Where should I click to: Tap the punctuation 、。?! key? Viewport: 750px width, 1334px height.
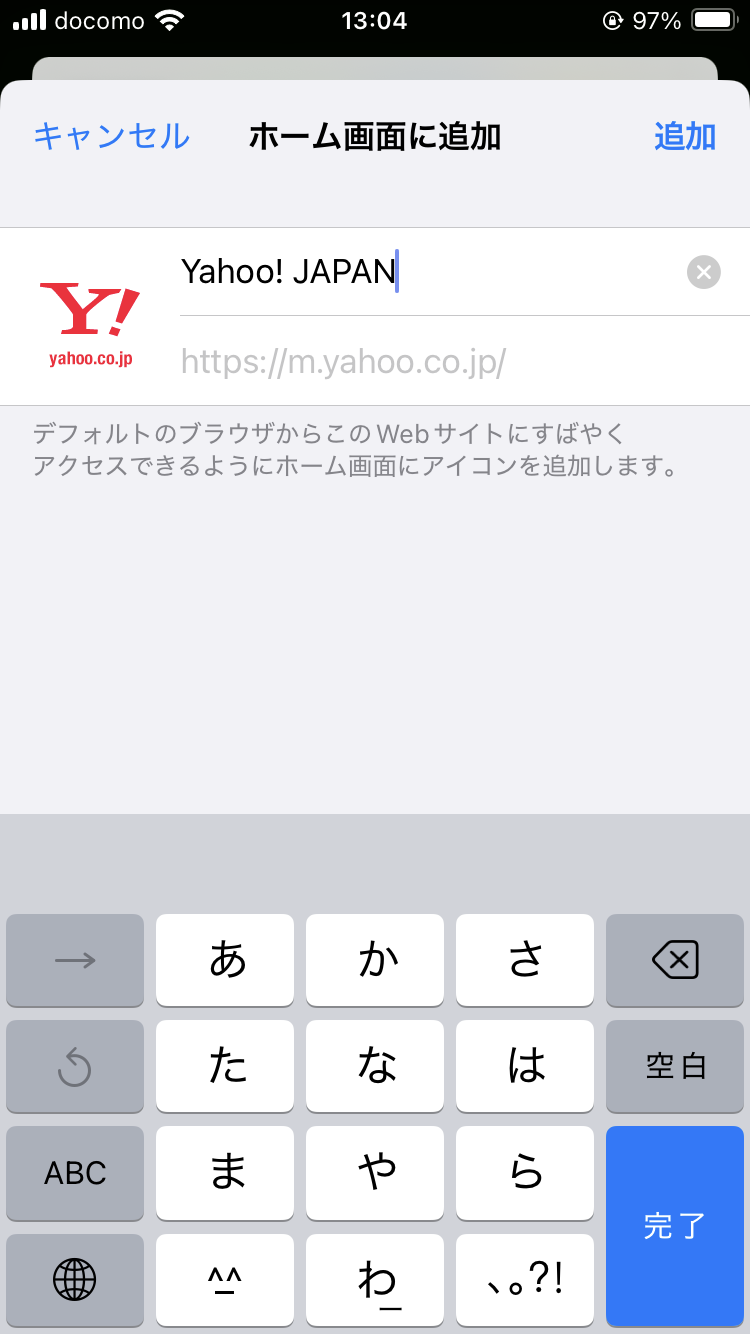(525, 1278)
